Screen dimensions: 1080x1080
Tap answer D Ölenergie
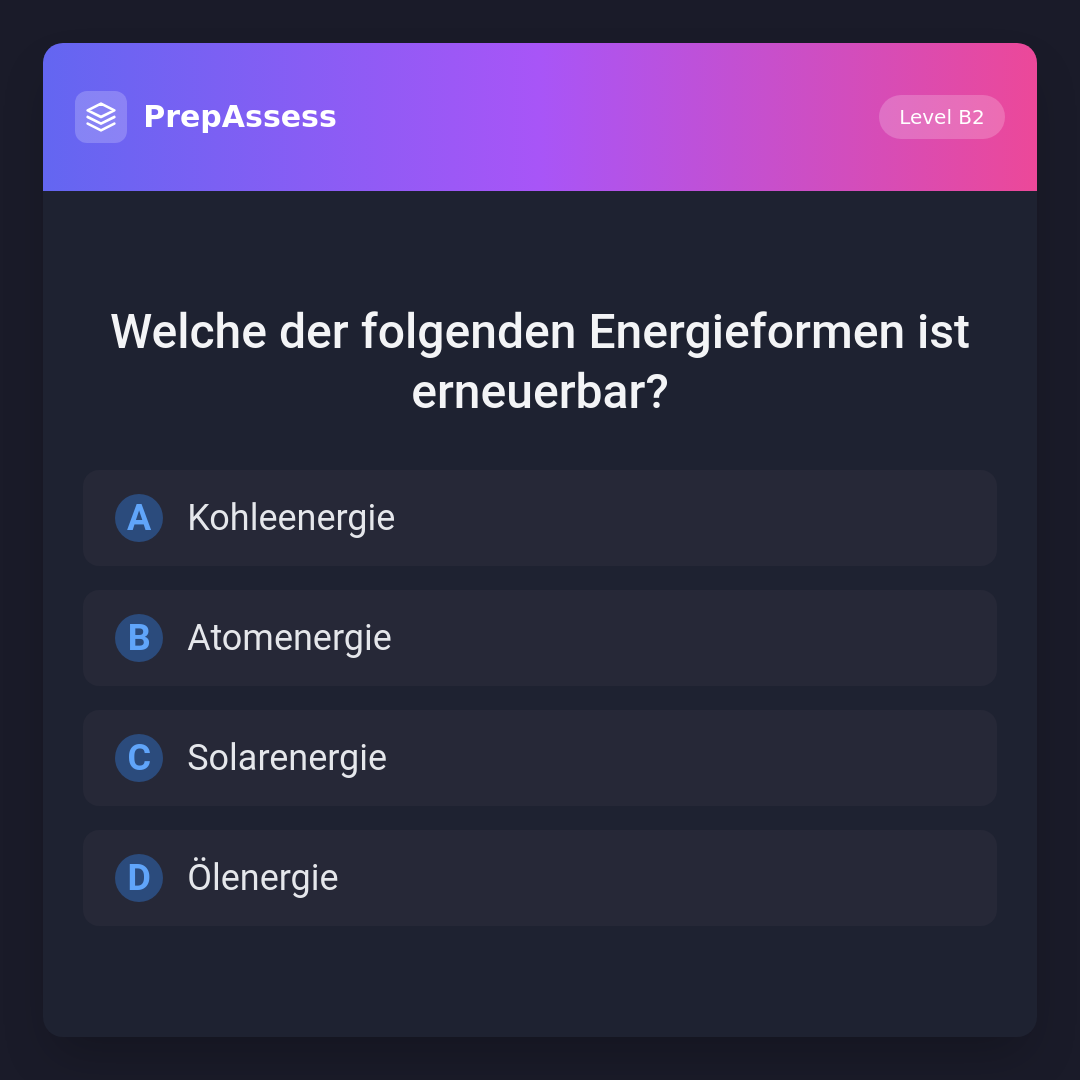540,878
